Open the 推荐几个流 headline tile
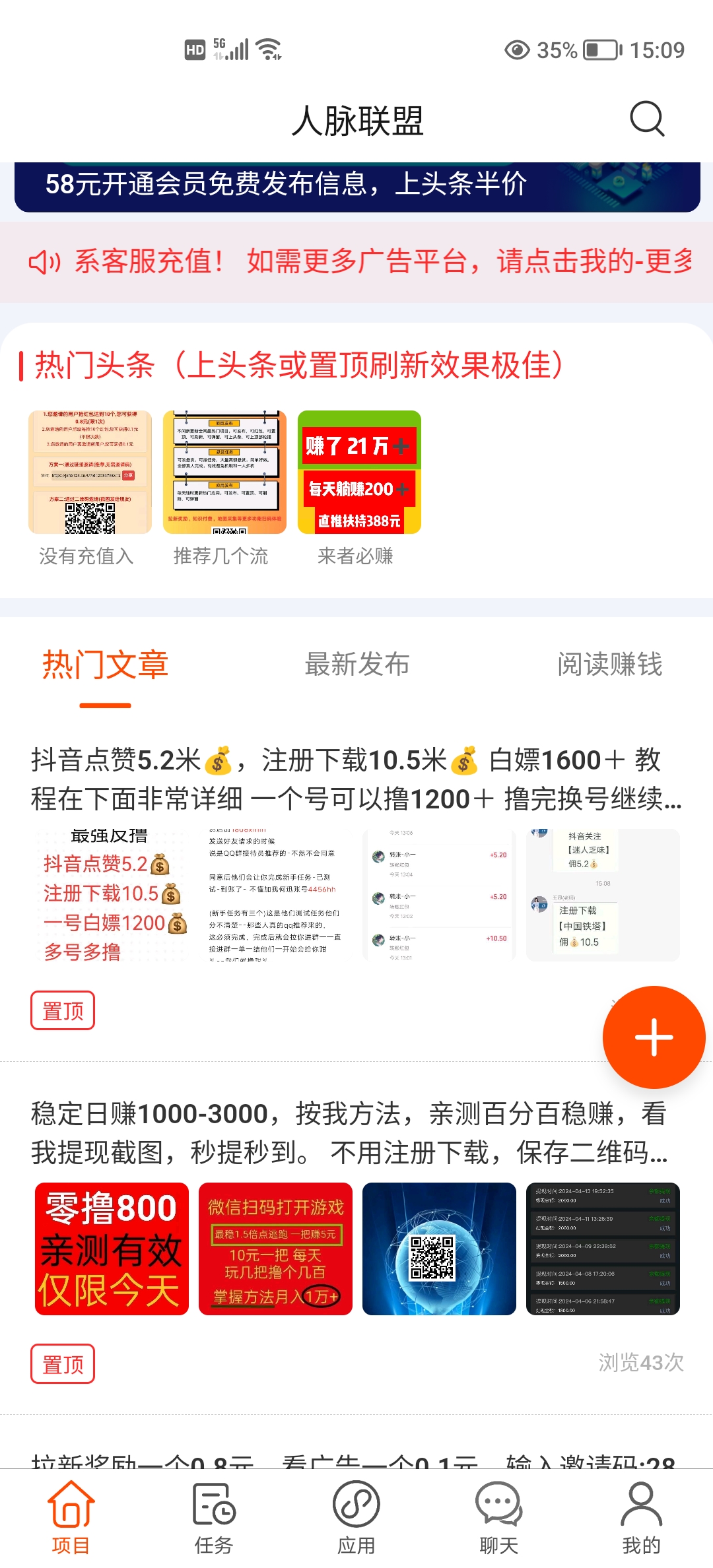713x1568 pixels. [x=224, y=488]
